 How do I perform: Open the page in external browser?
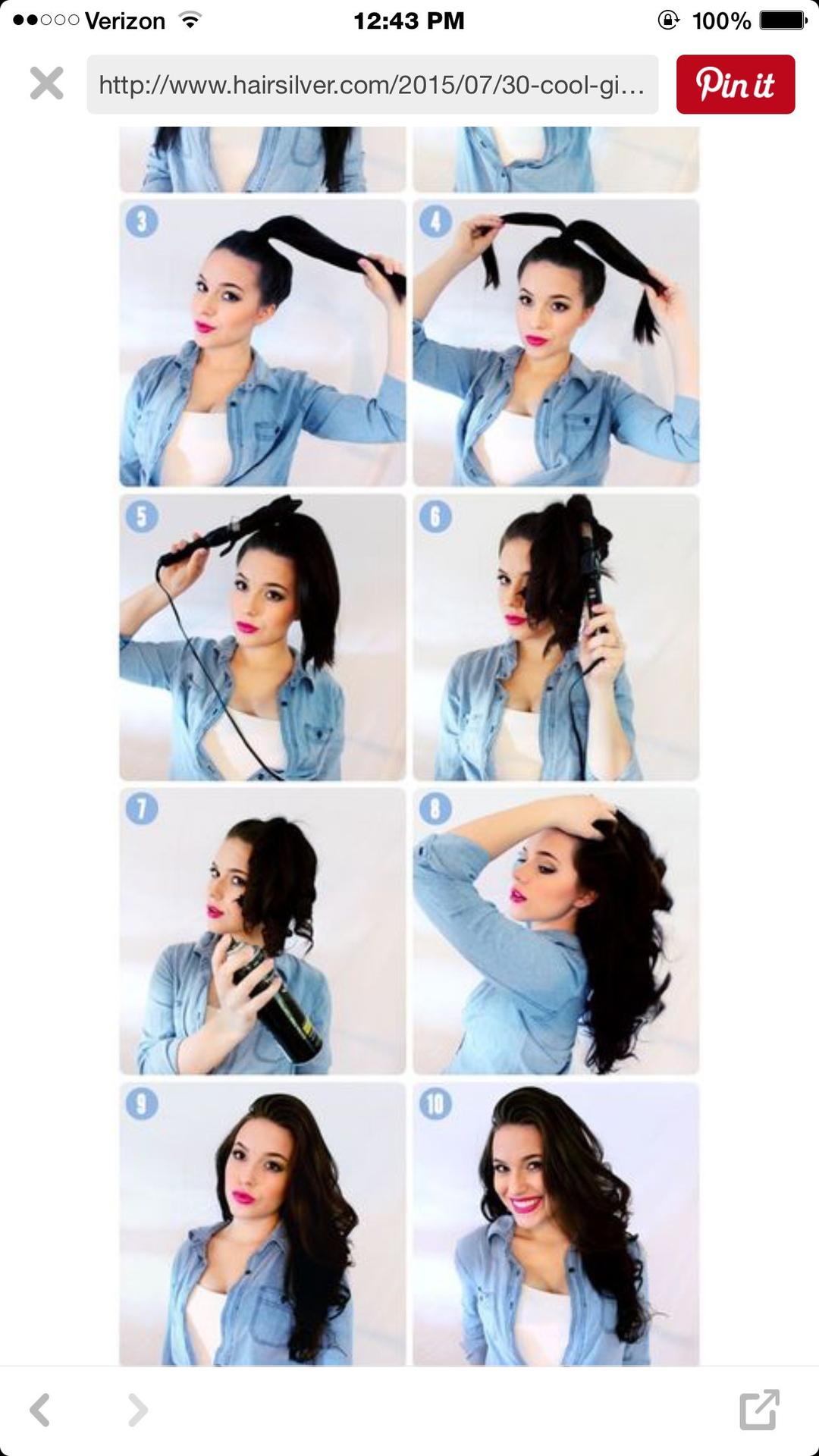pos(759,1410)
